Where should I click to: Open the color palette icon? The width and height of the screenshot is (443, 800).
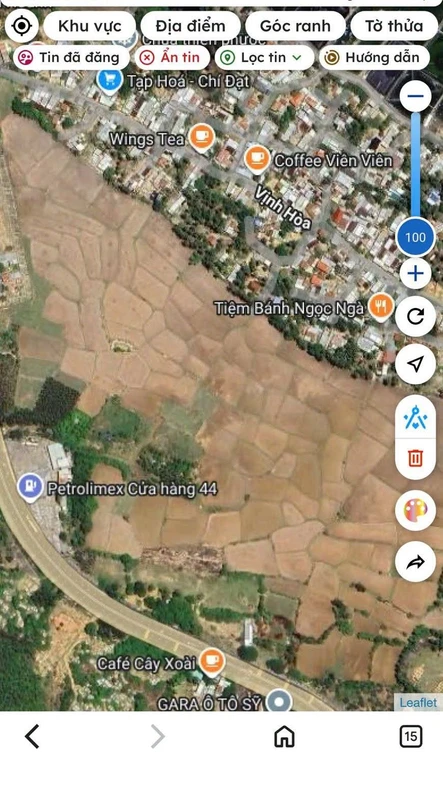tap(415, 510)
